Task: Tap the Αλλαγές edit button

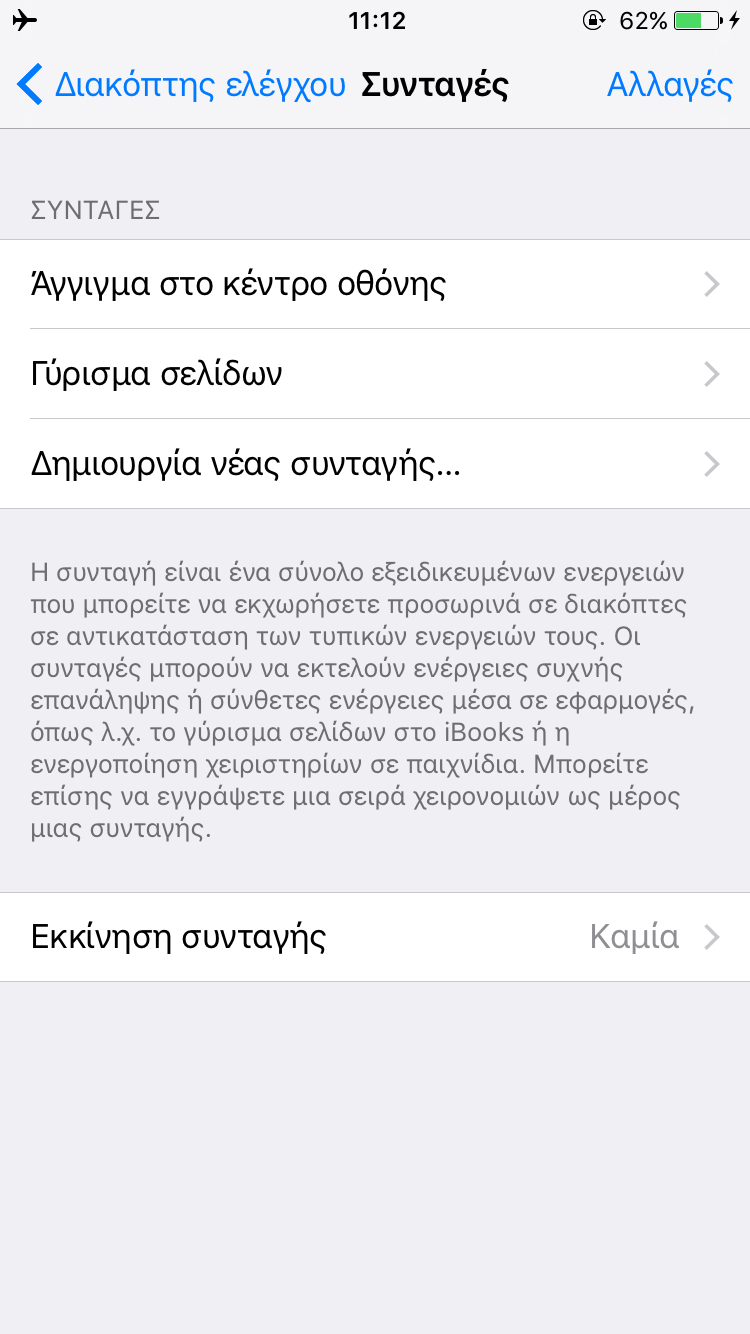Action: 669,85
